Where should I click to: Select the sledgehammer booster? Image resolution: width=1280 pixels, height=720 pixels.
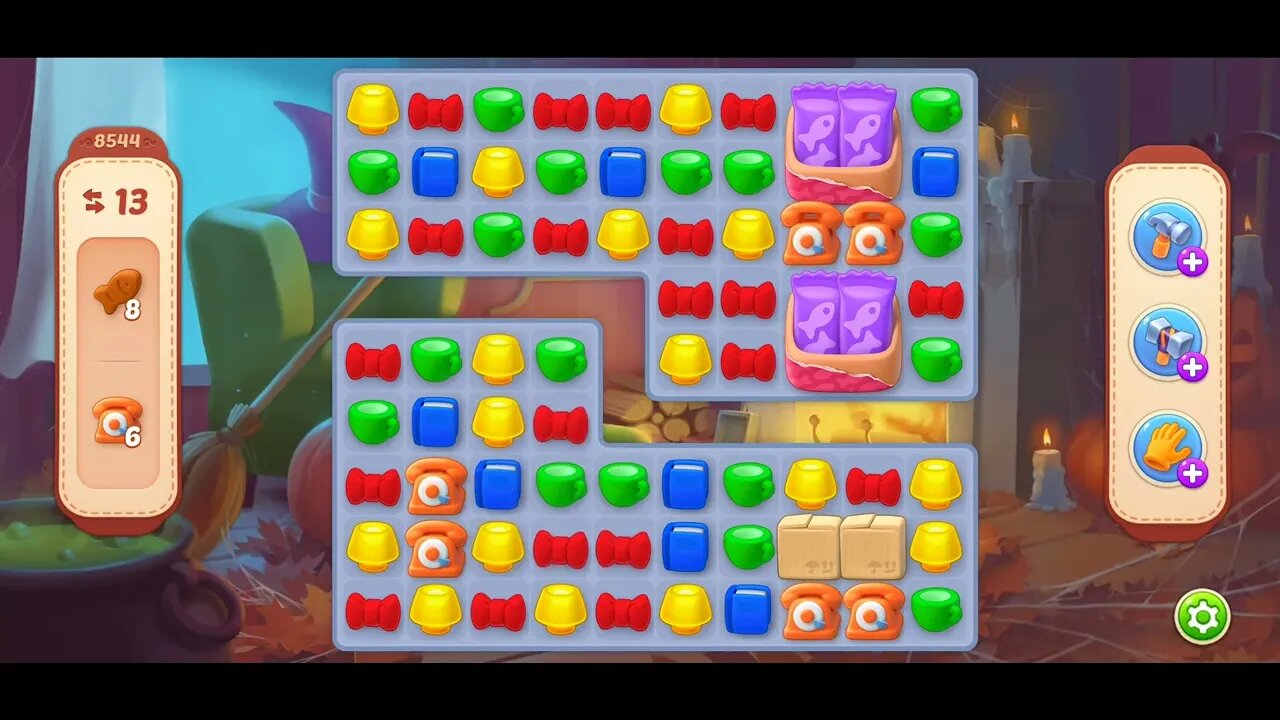(1166, 342)
